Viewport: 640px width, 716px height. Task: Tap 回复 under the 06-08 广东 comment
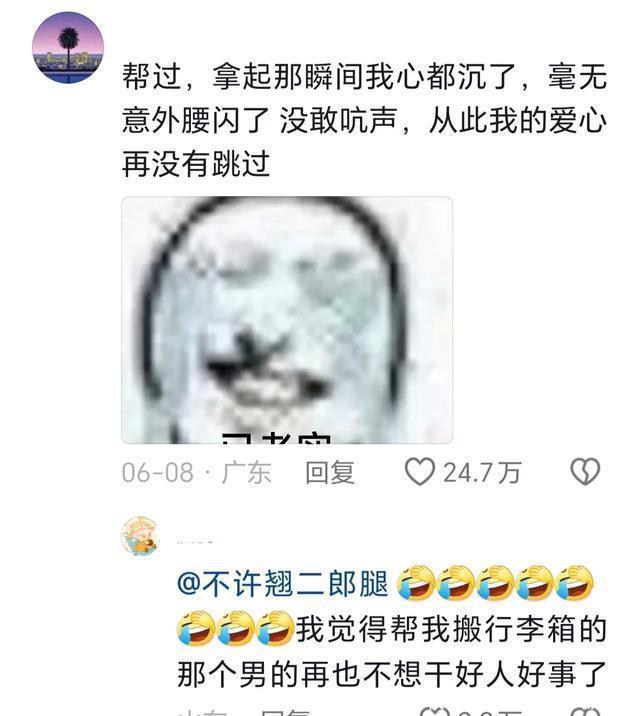pyautogui.click(x=330, y=472)
